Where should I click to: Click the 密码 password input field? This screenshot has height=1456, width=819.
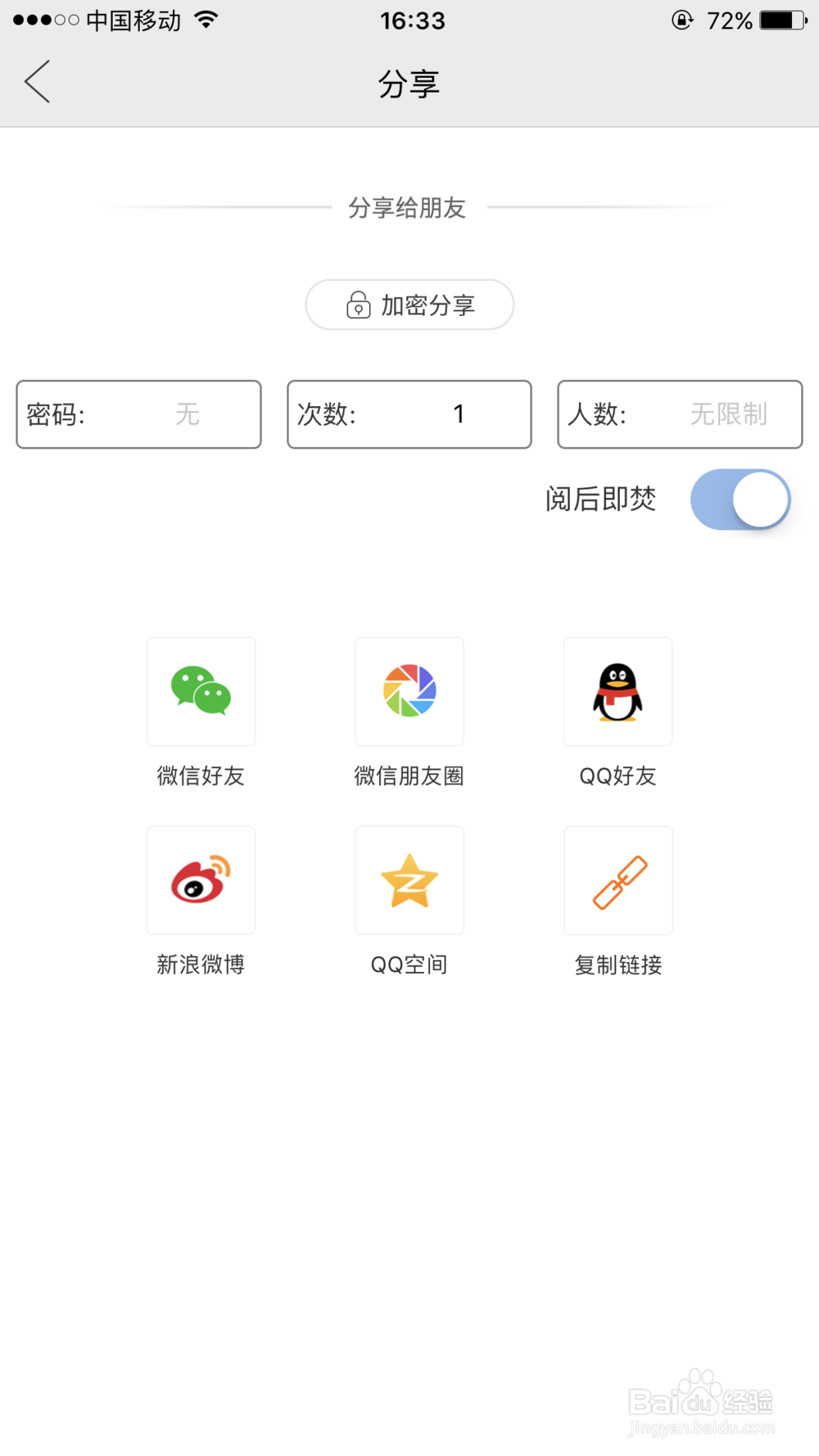[x=138, y=414]
